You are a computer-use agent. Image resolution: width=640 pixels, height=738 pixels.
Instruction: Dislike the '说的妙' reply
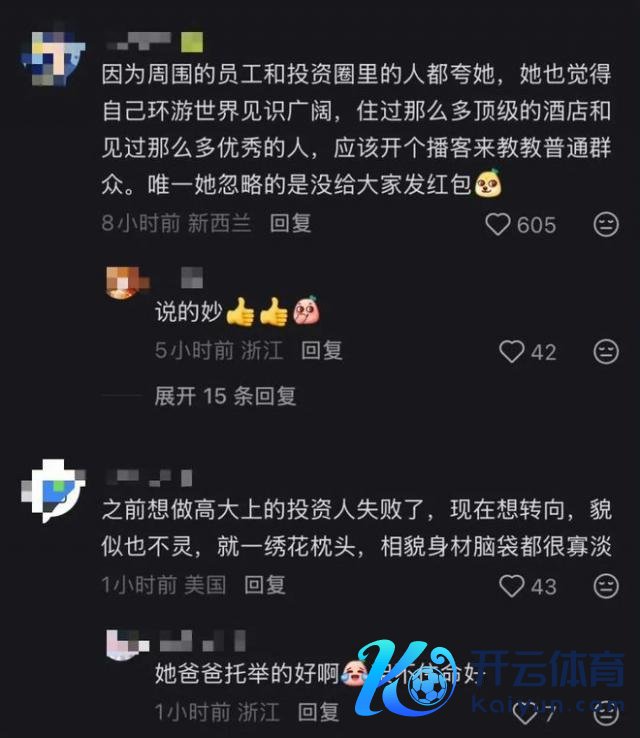tap(606, 351)
